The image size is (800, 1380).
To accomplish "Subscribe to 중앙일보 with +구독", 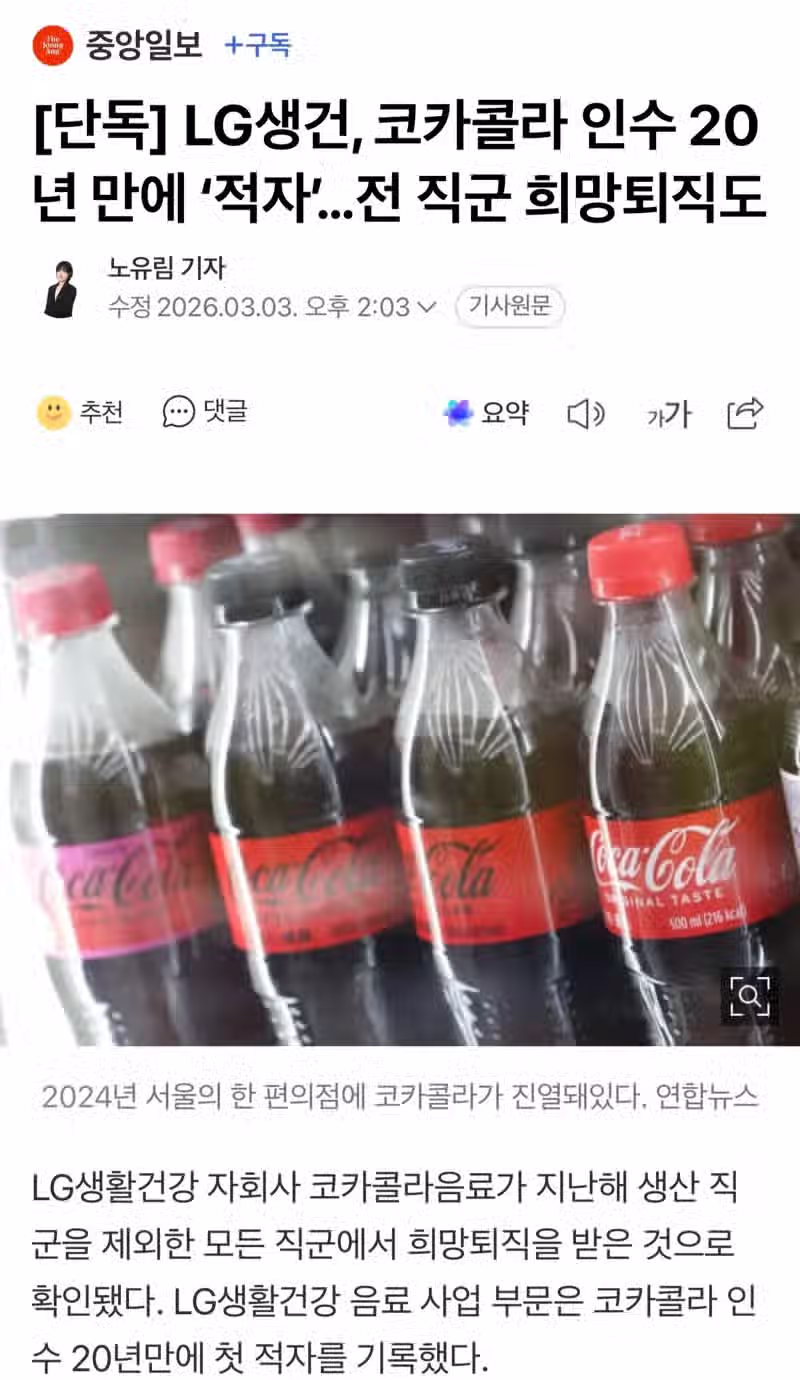I will 257,46.
